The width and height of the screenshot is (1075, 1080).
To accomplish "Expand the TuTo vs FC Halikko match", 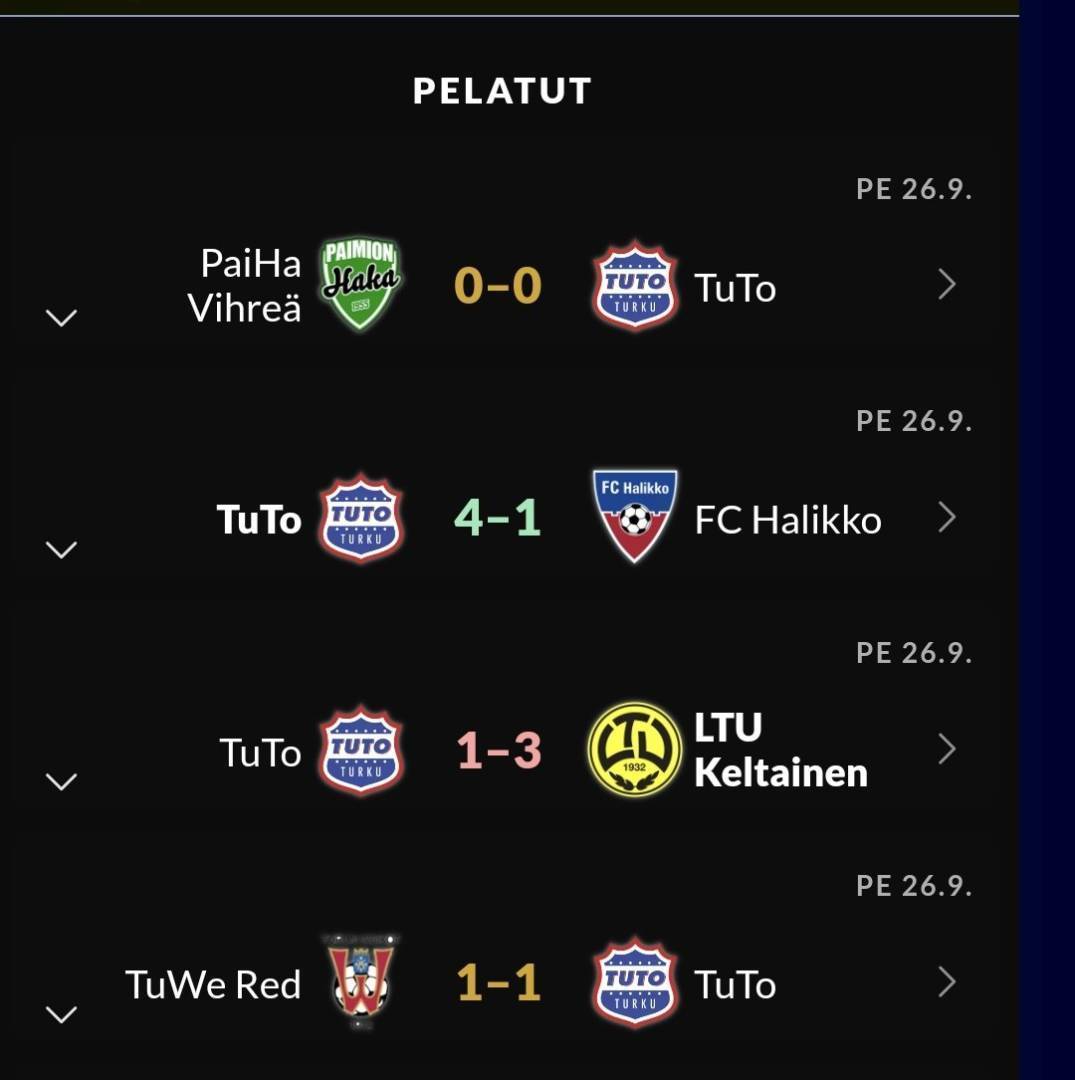I will (x=62, y=550).
